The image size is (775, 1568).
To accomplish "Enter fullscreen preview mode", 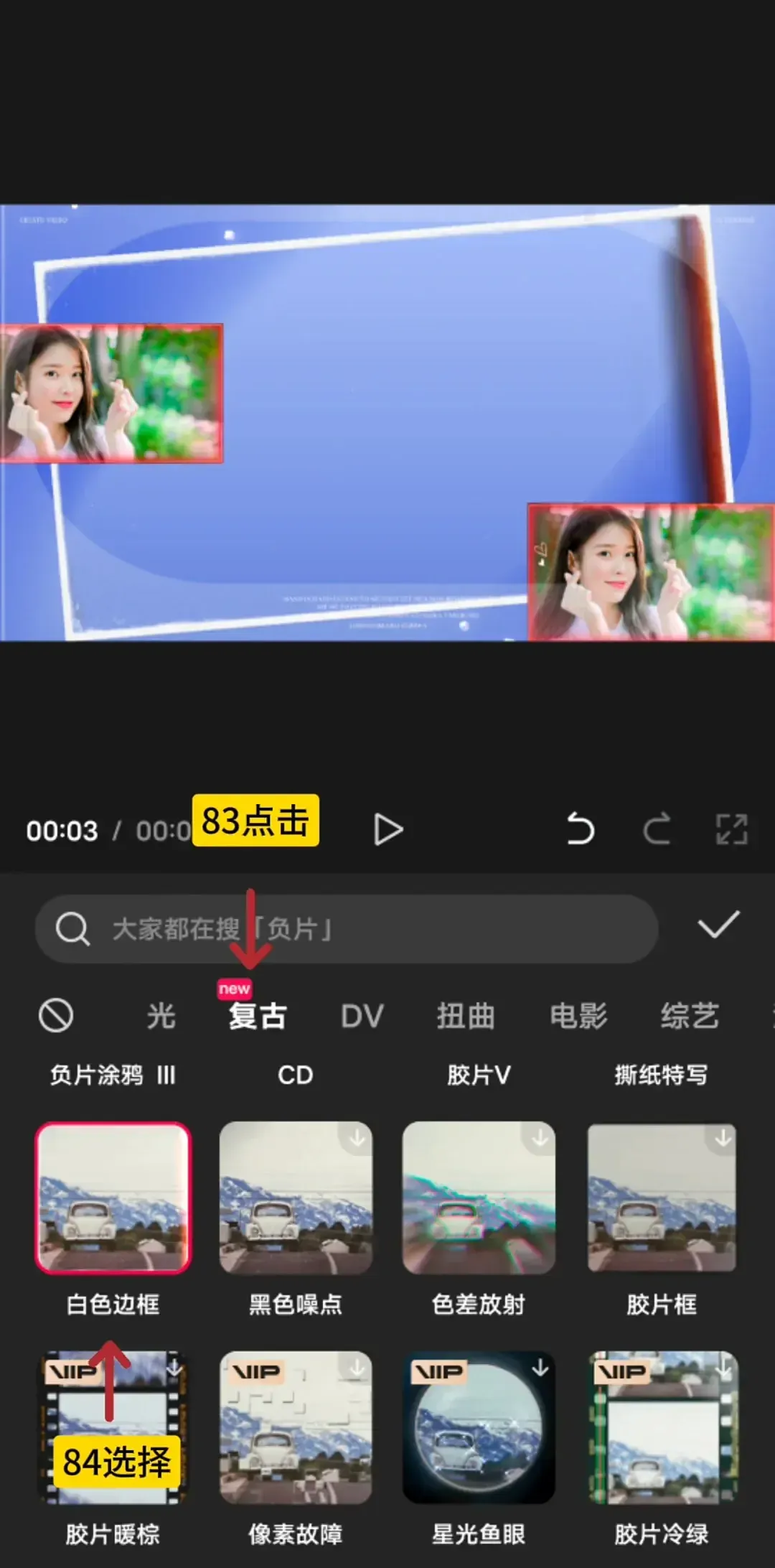I will (x=732, y=830).
